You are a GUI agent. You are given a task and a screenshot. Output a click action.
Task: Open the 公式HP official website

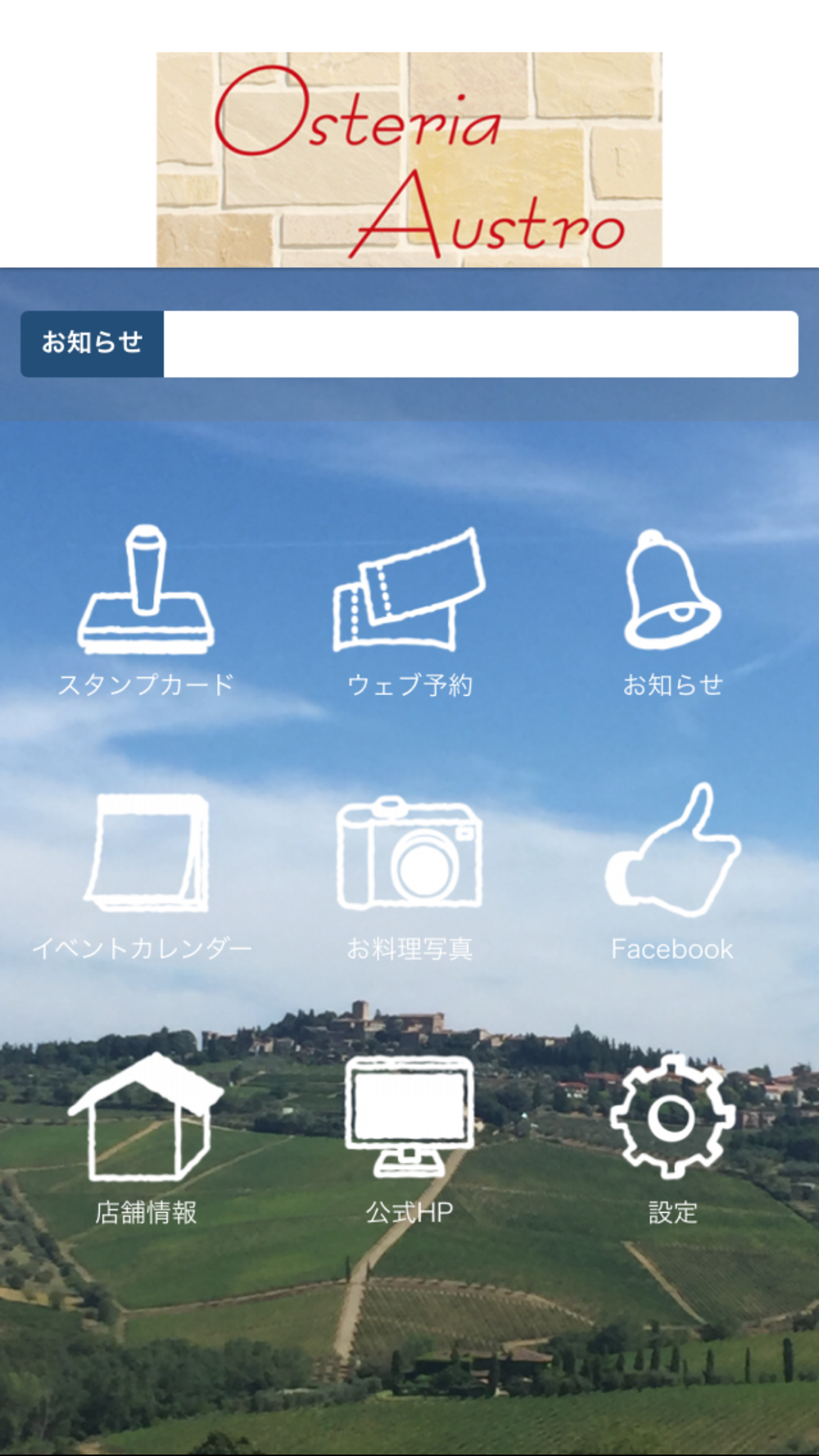click(409, 1140)
